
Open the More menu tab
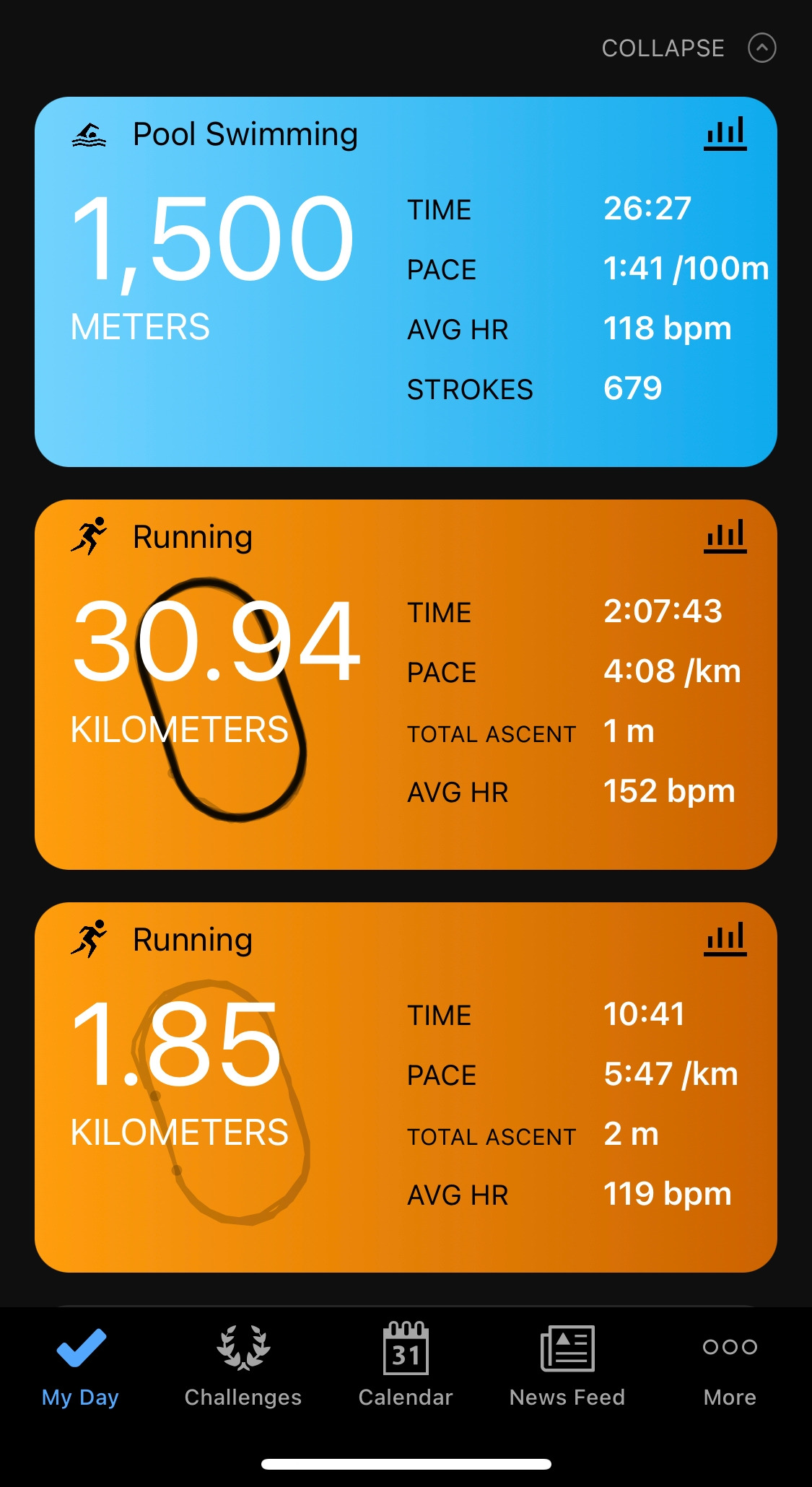pos(730,1365)
